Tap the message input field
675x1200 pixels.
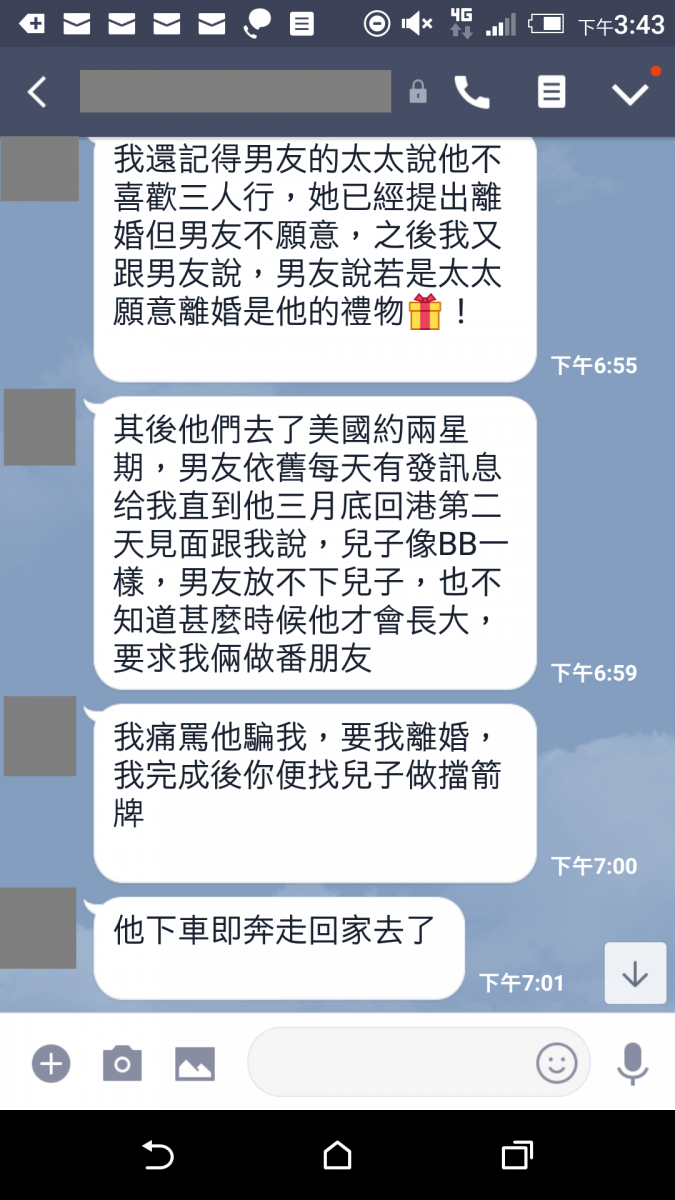pyautogui.click(x=390, y=1062)
